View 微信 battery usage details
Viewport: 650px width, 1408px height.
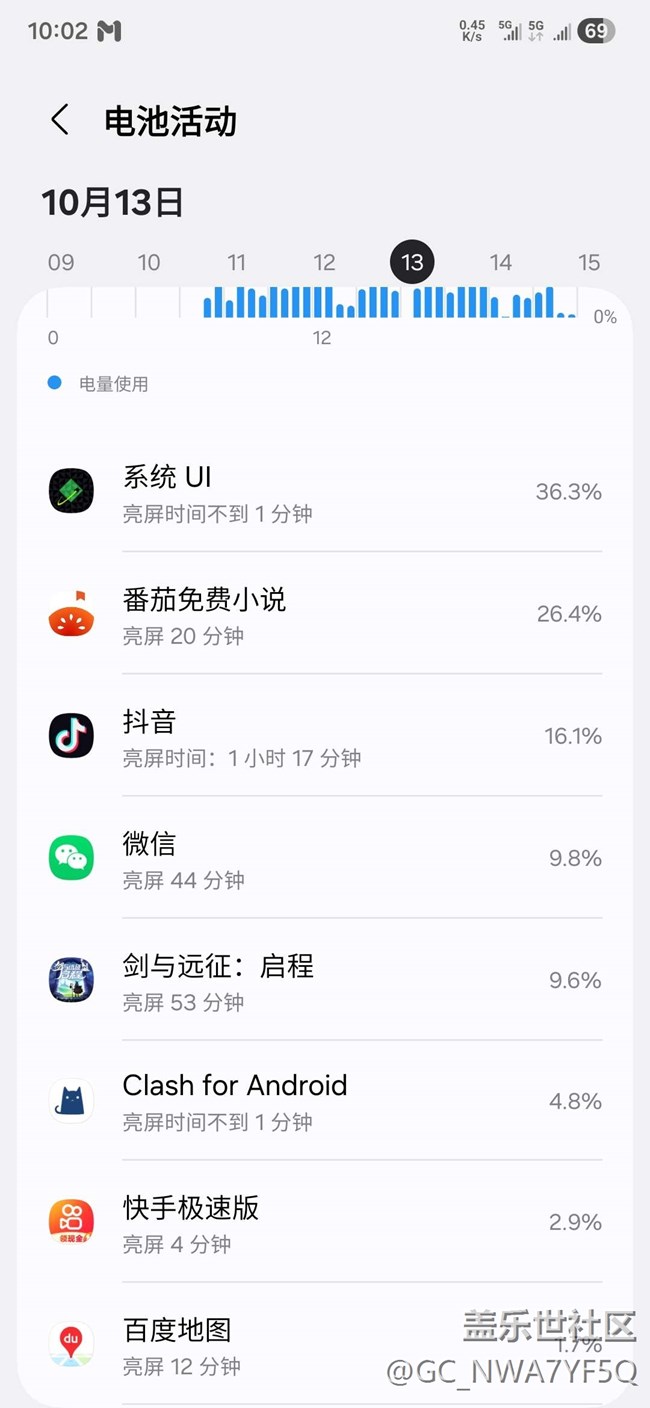pyautogui.click(x=325, y=859)
